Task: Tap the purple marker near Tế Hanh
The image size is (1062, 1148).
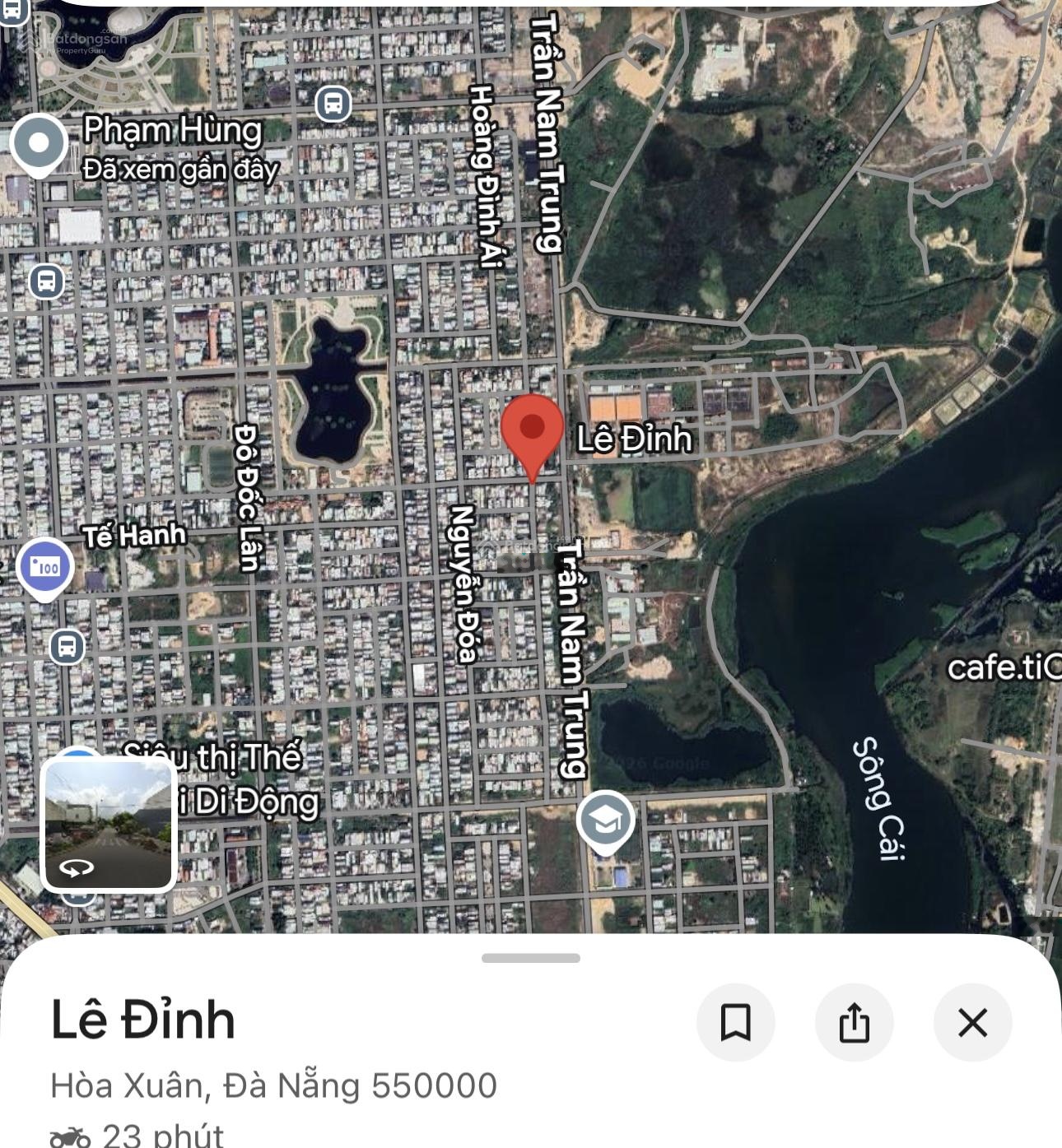Action: [45, 567]
